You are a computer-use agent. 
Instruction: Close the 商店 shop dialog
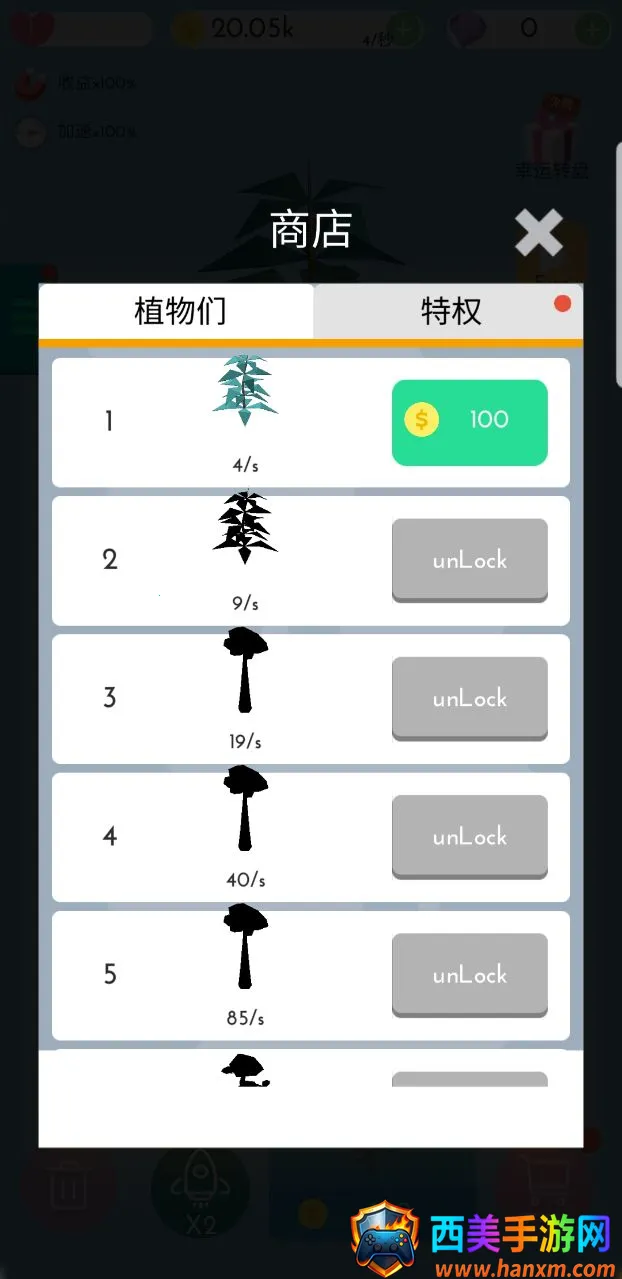click(x=538, y=234)
